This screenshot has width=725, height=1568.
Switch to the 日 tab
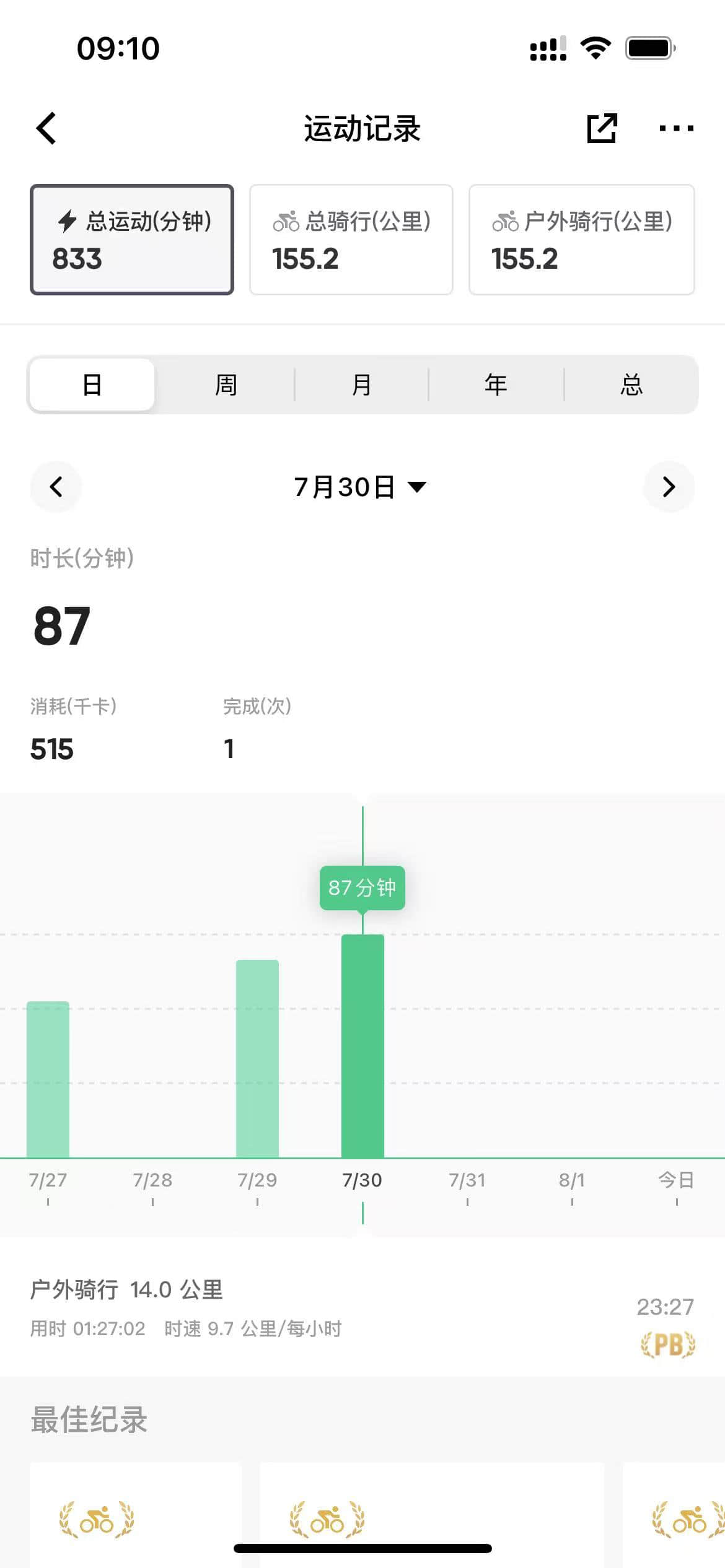pos(92,385)
